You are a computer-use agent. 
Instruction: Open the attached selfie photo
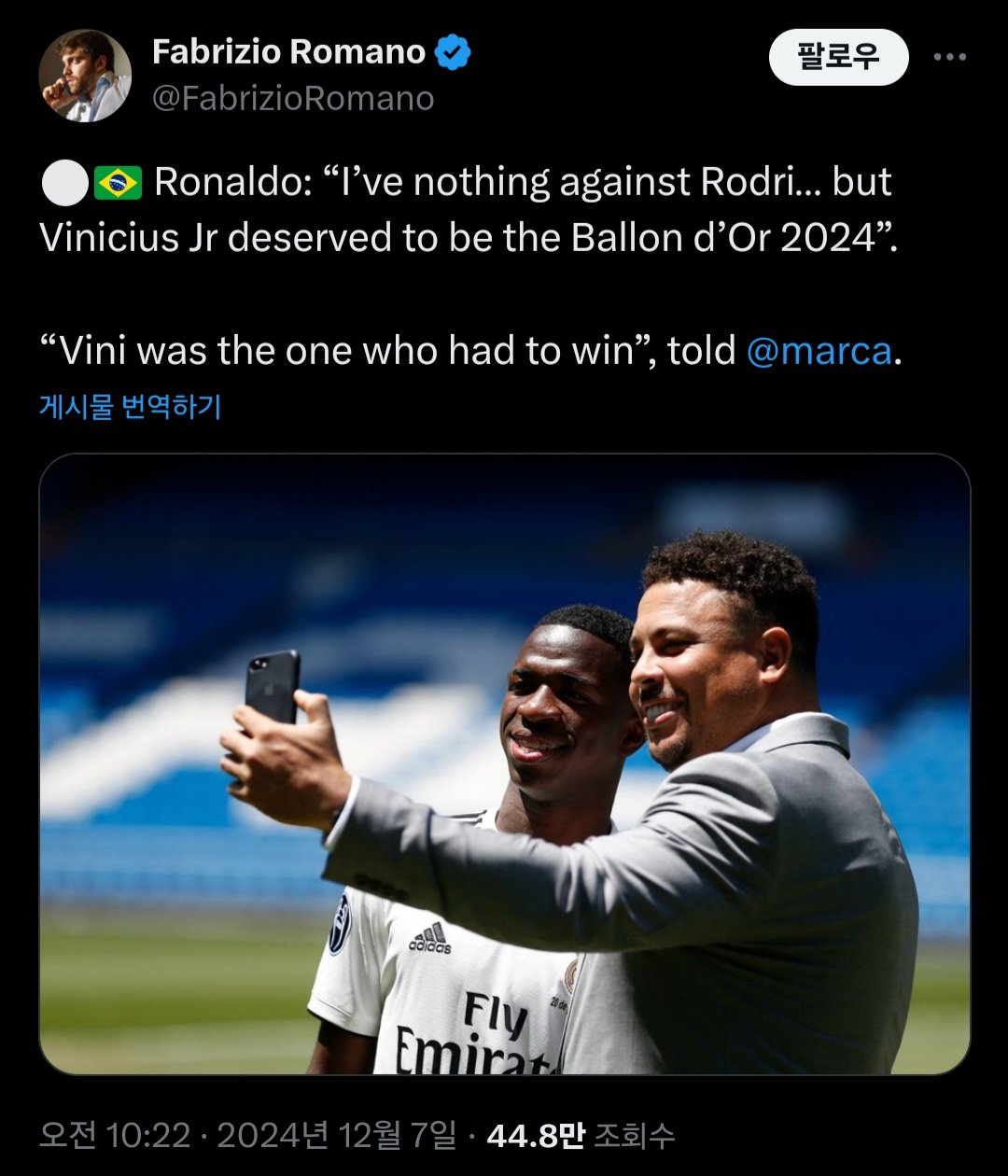click(504, 763)
